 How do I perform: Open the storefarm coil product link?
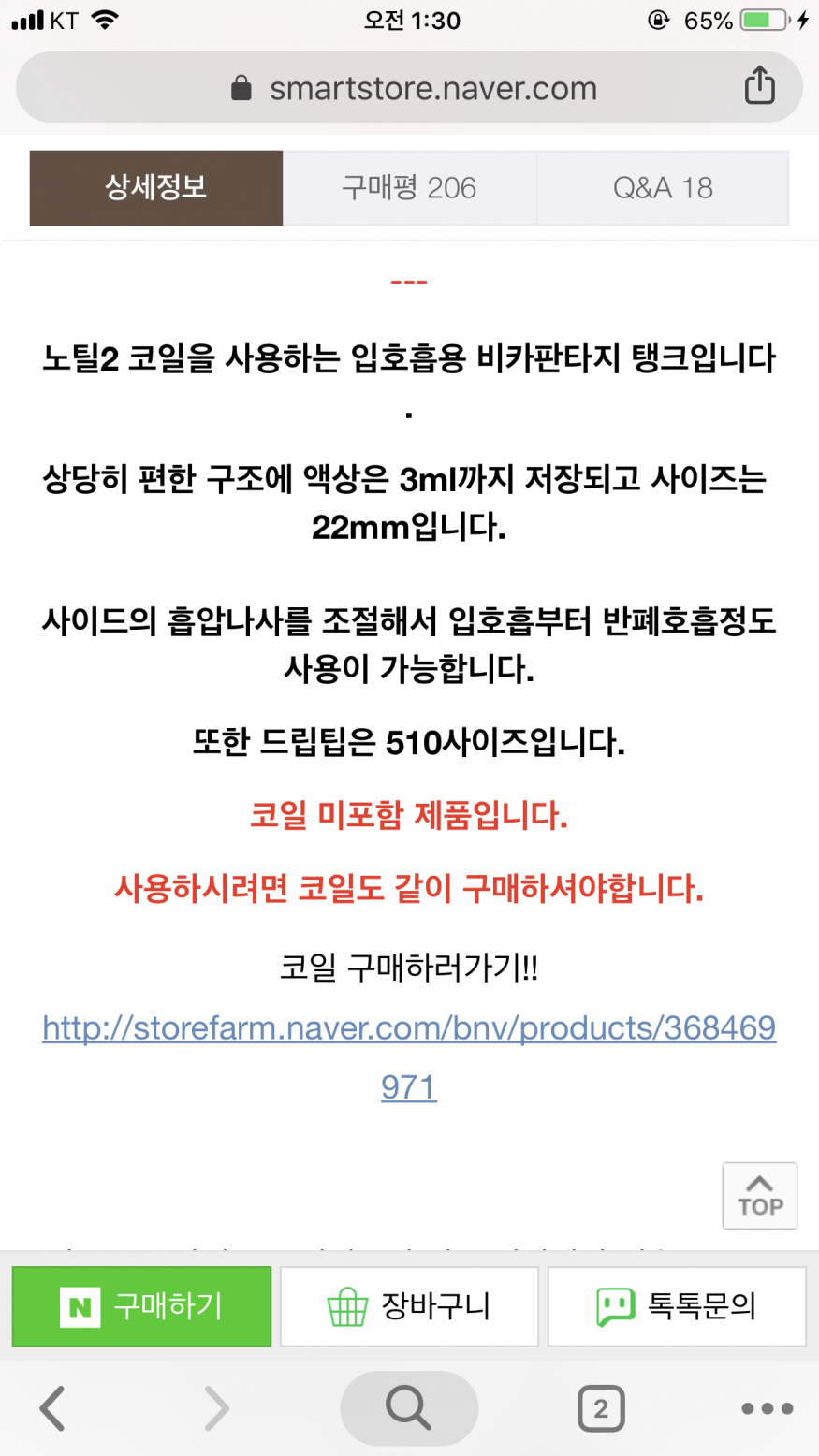[x=409, y=1028]
